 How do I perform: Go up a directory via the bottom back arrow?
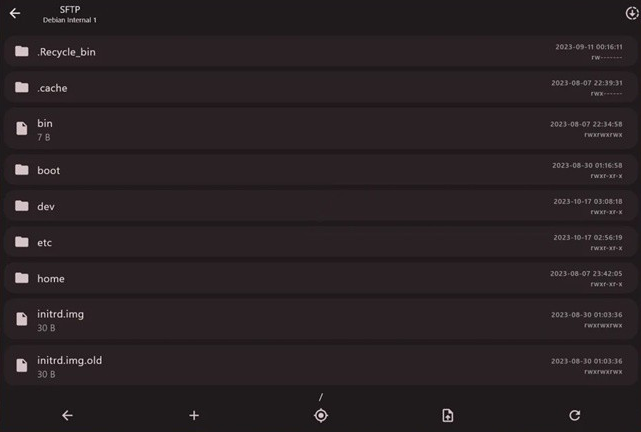tap(67, 415)
